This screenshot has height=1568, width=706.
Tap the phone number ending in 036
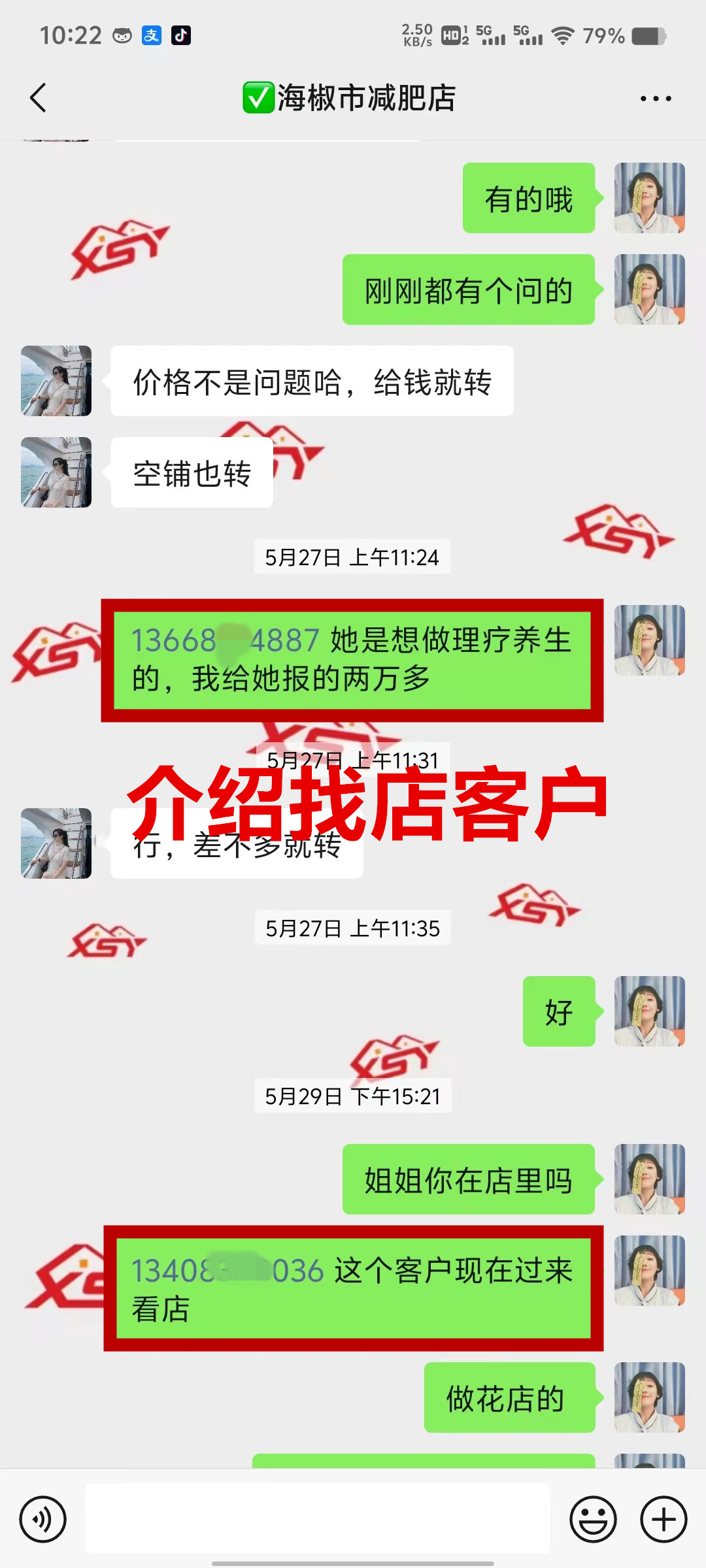(x=227, y=1271)
